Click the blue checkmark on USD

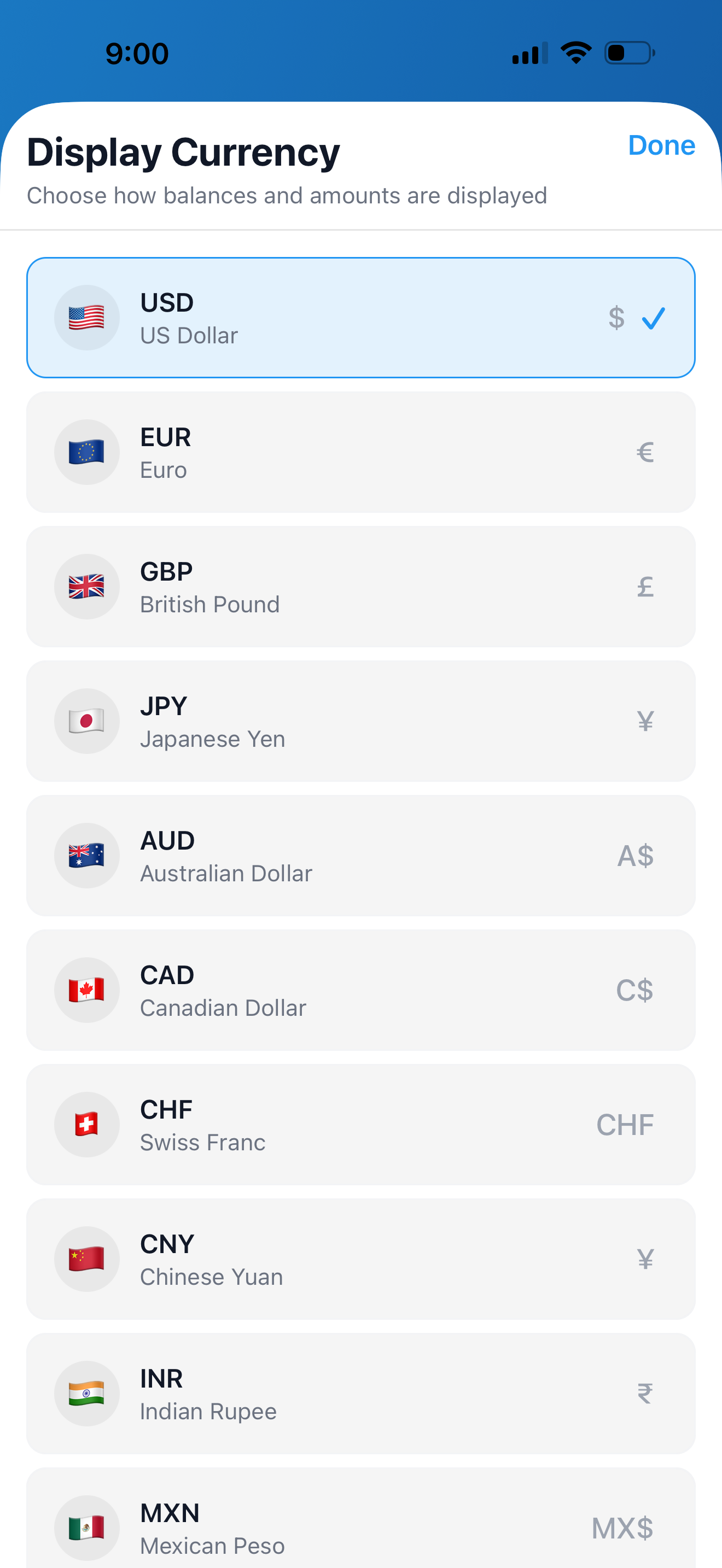tap(654, 317)
